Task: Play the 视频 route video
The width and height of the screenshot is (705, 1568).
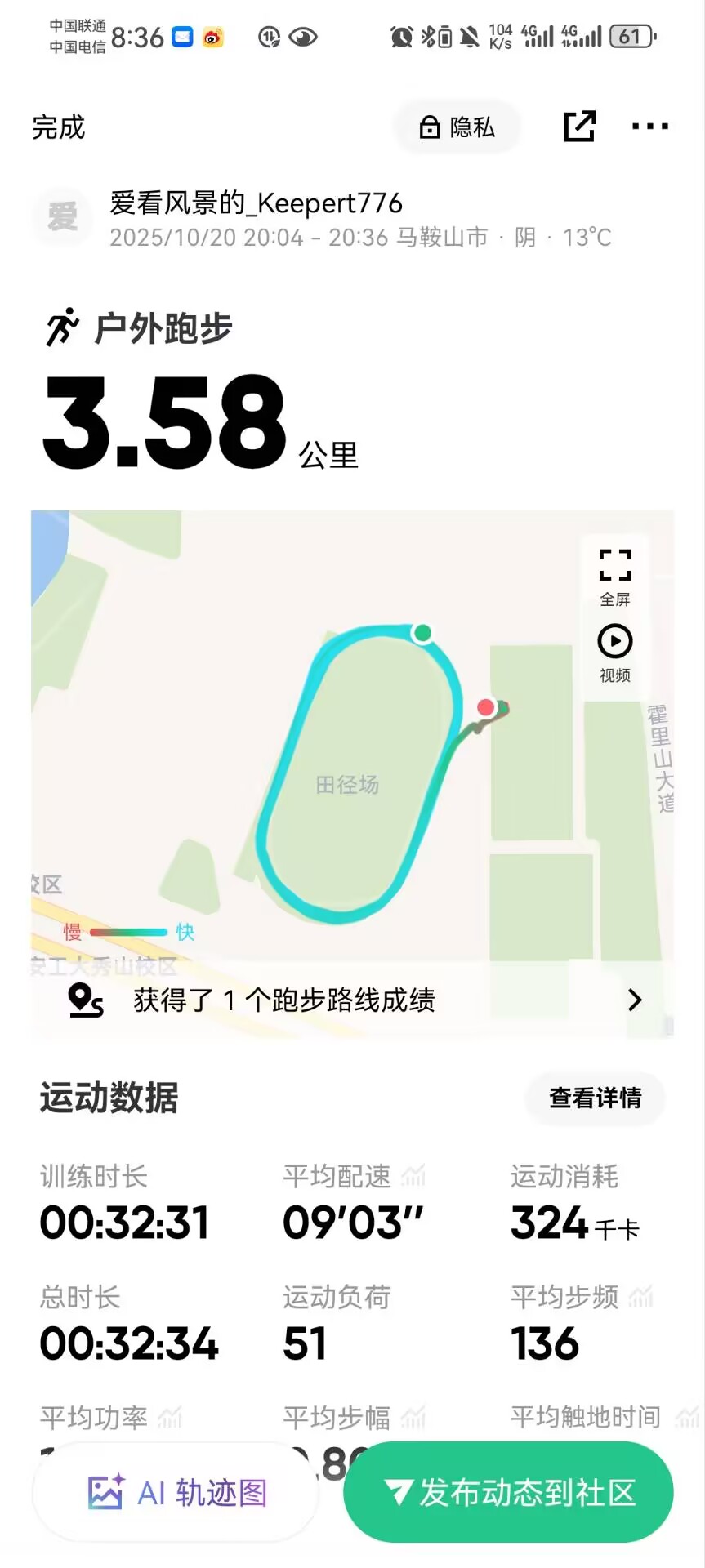Action: 615,653
